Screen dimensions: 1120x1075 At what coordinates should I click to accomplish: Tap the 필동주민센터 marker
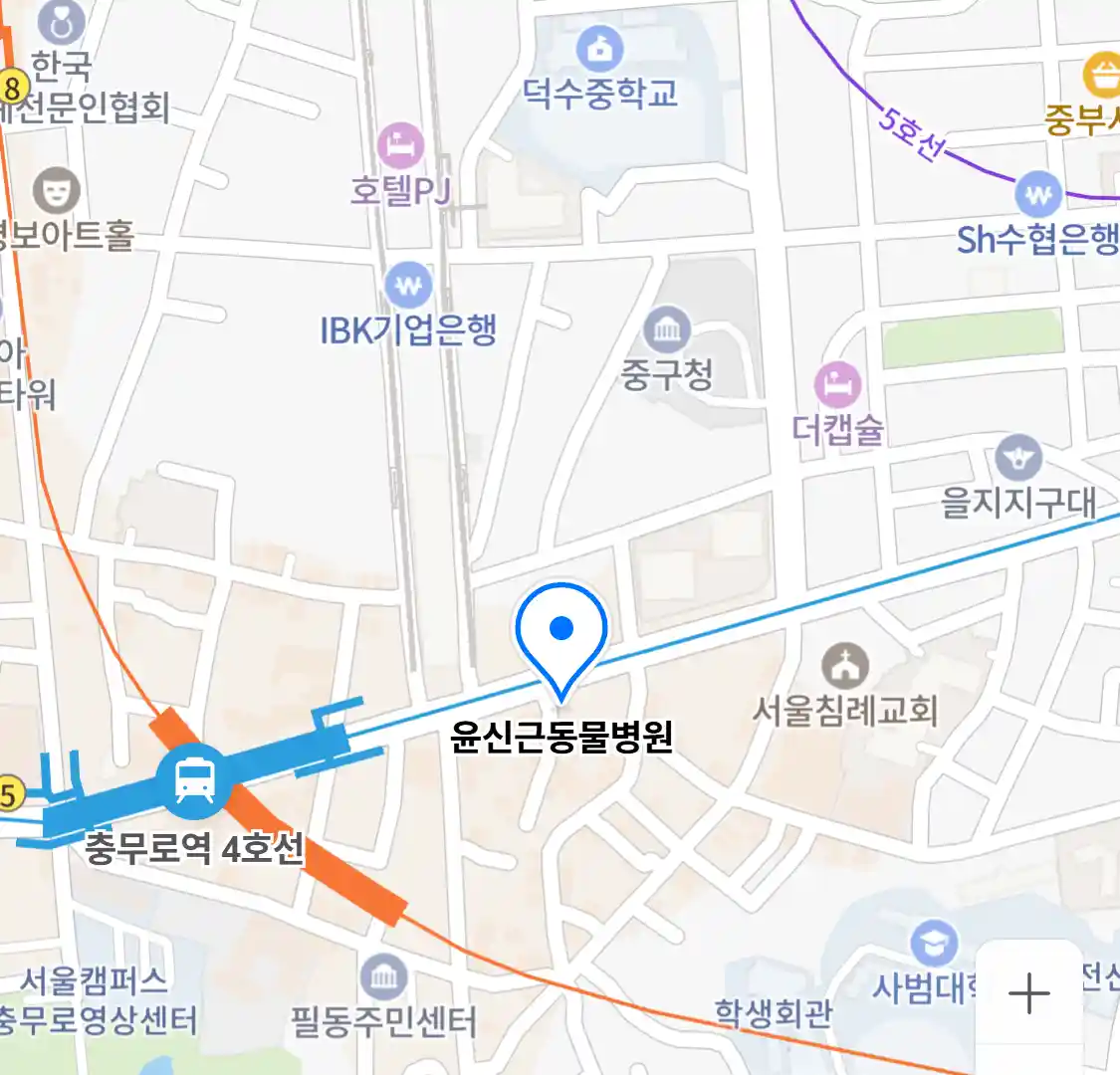[383, 978]
